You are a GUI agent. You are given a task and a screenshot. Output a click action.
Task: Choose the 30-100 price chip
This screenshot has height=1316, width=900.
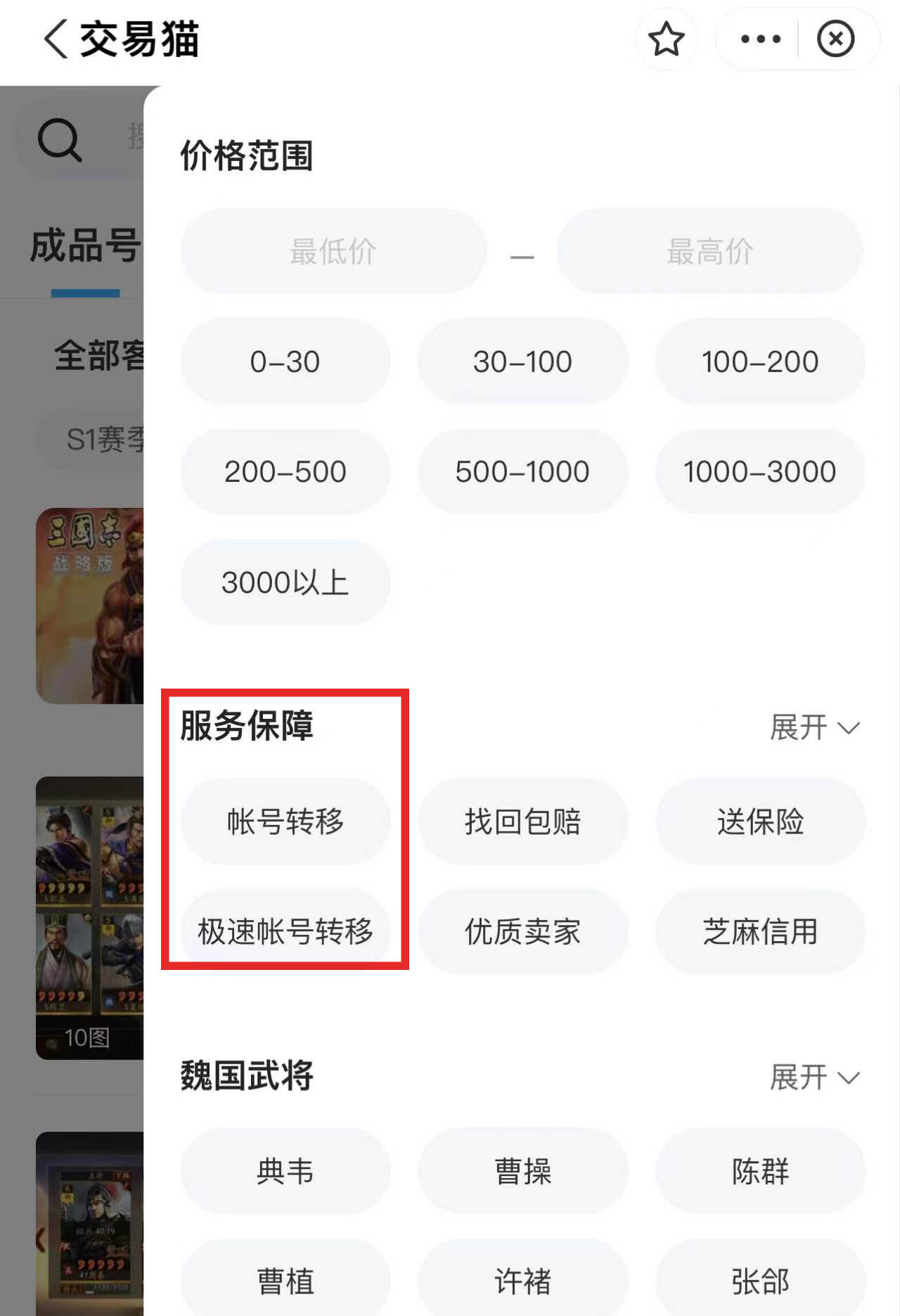tap(522, 362)
